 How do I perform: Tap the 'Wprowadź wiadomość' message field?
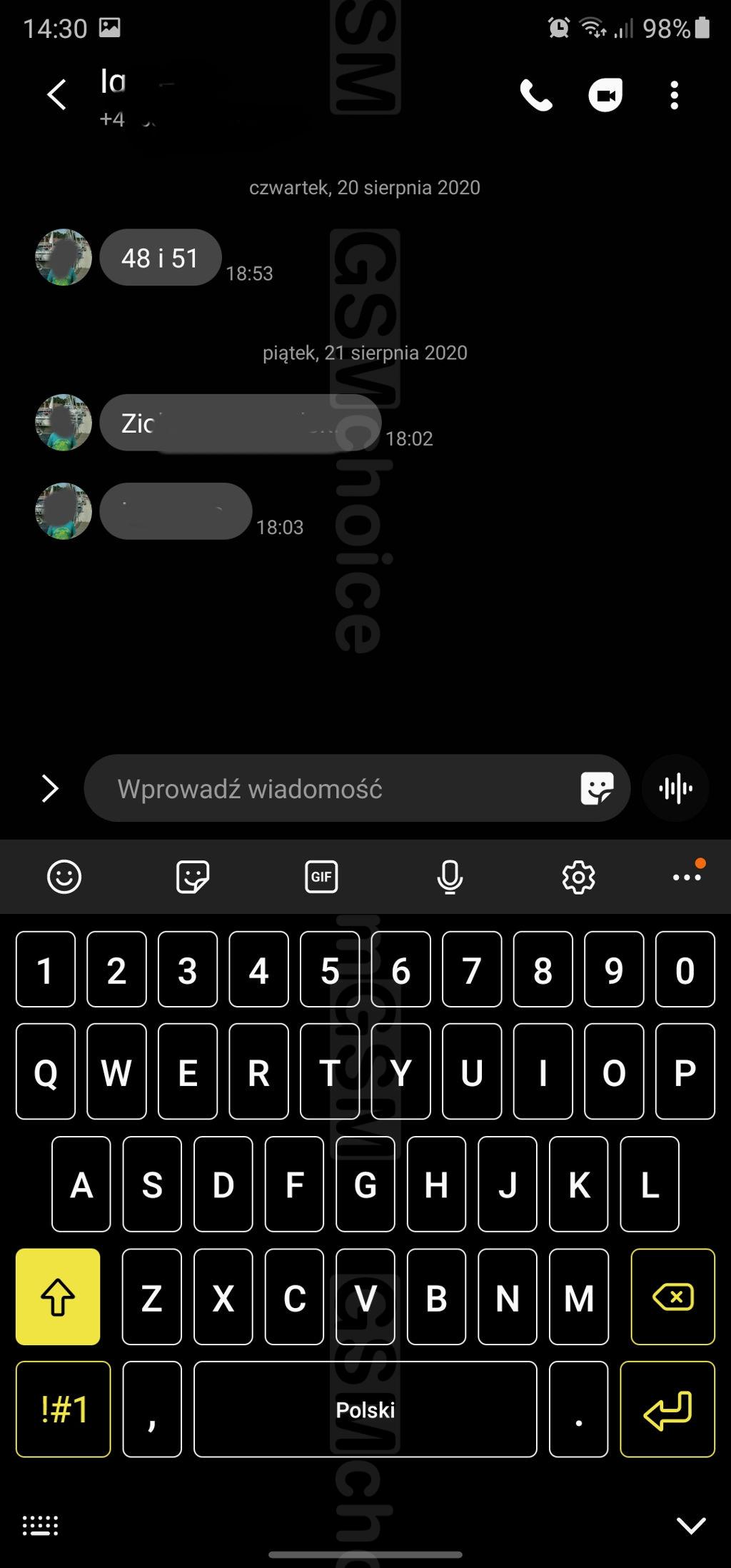343,788
